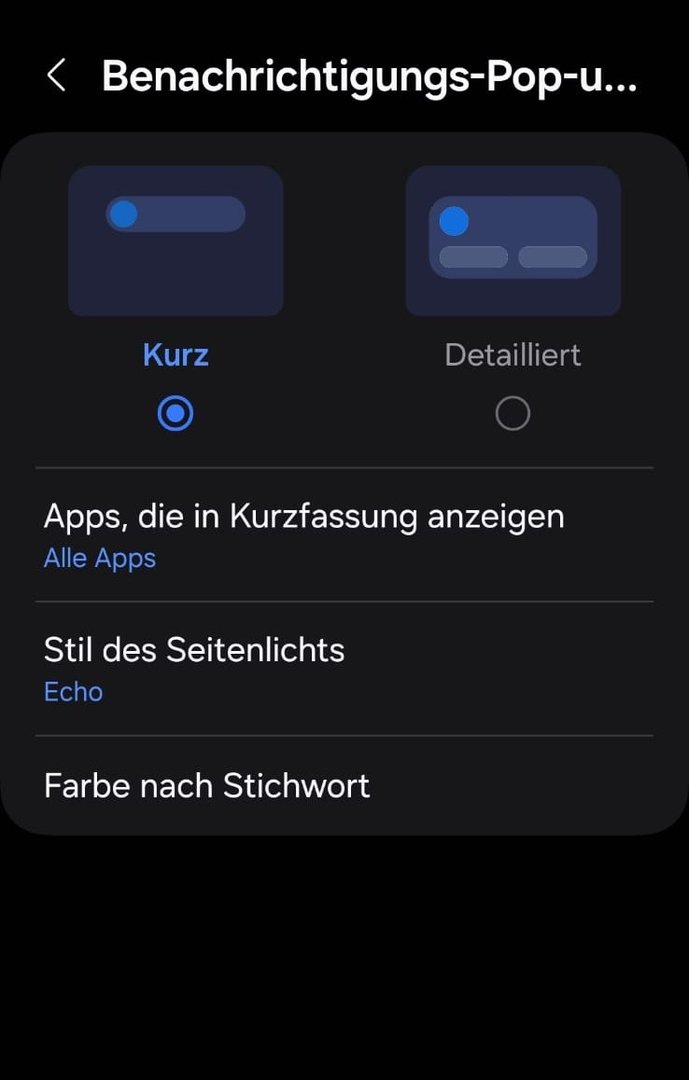Tap the Detailliert pop-up style preview
The height and width of the screenshot is (1080, 689).
pyautogui.click(x=512, y=241)
